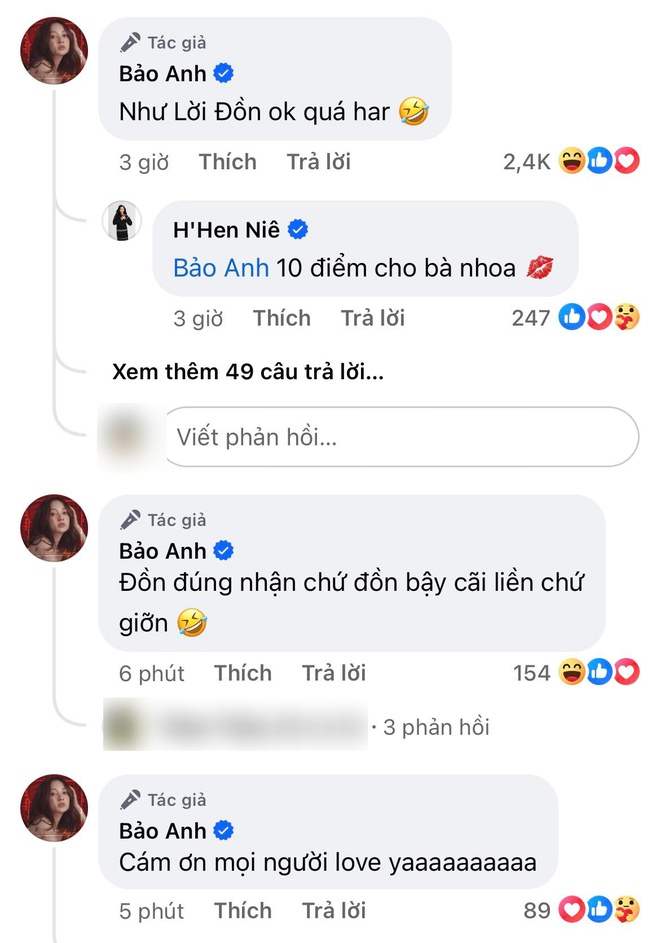Like the comment "Như Lời Đồn ok quá har"

tap(227, 162)
